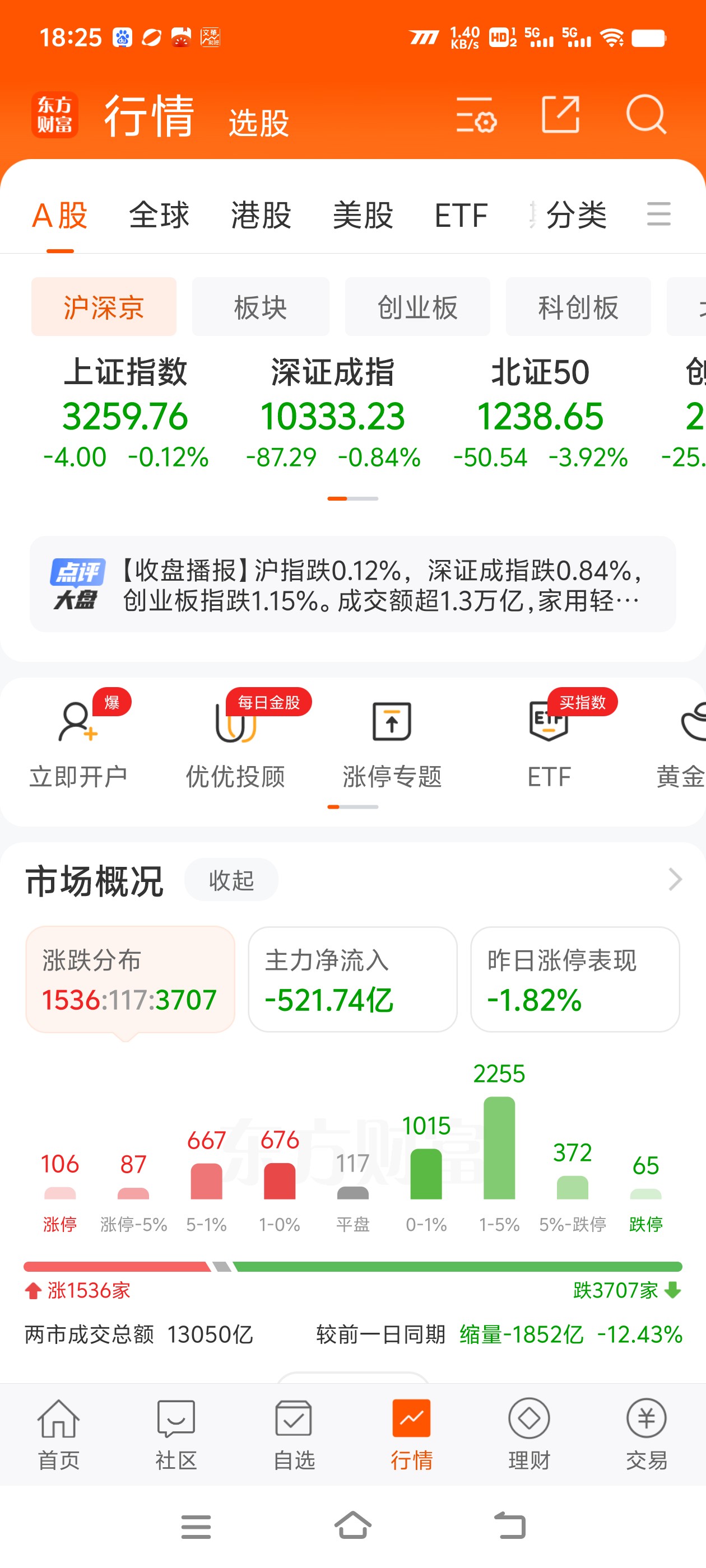This screenshot has width=706, height=1568.
Task: Open the 港股 tab
Action: [259, 216]
